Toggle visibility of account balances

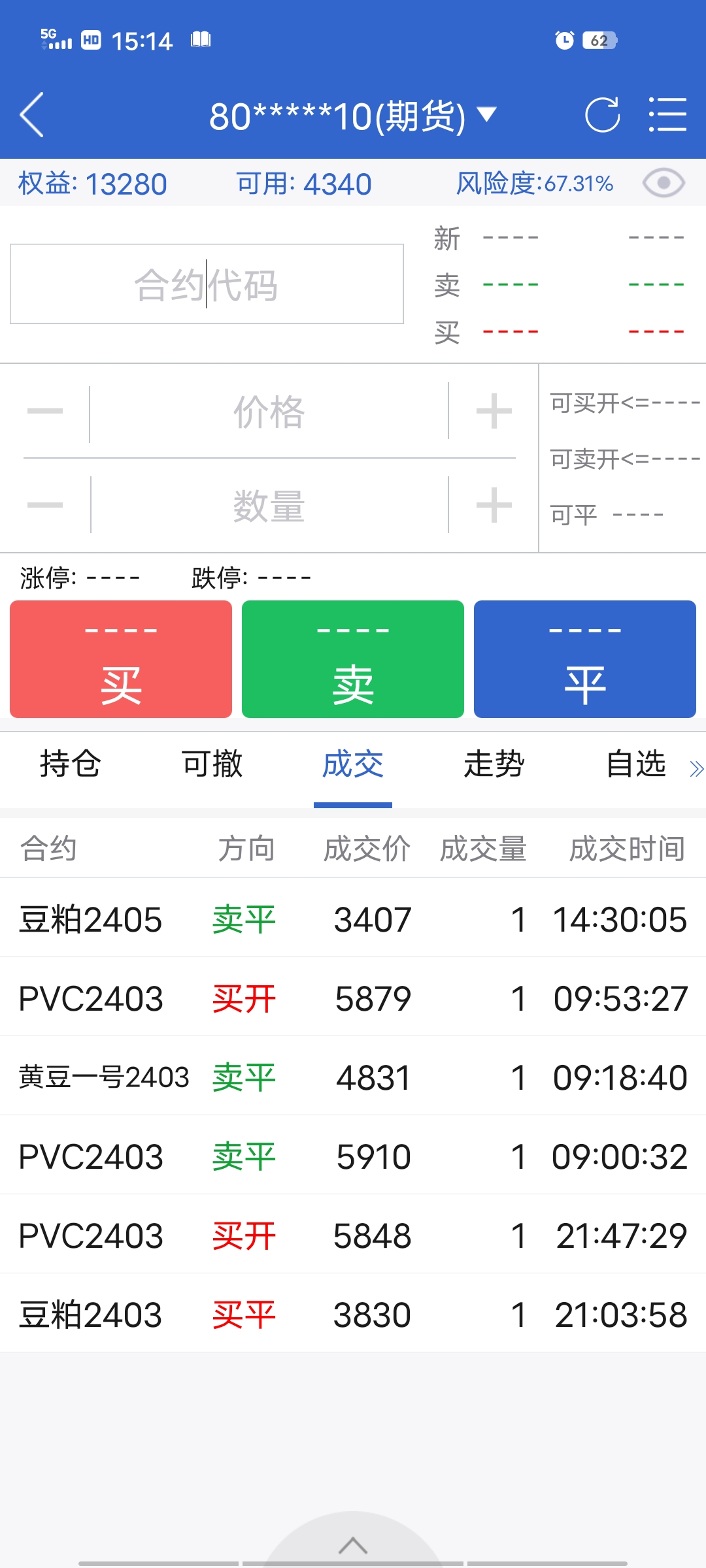pos(663,183)
